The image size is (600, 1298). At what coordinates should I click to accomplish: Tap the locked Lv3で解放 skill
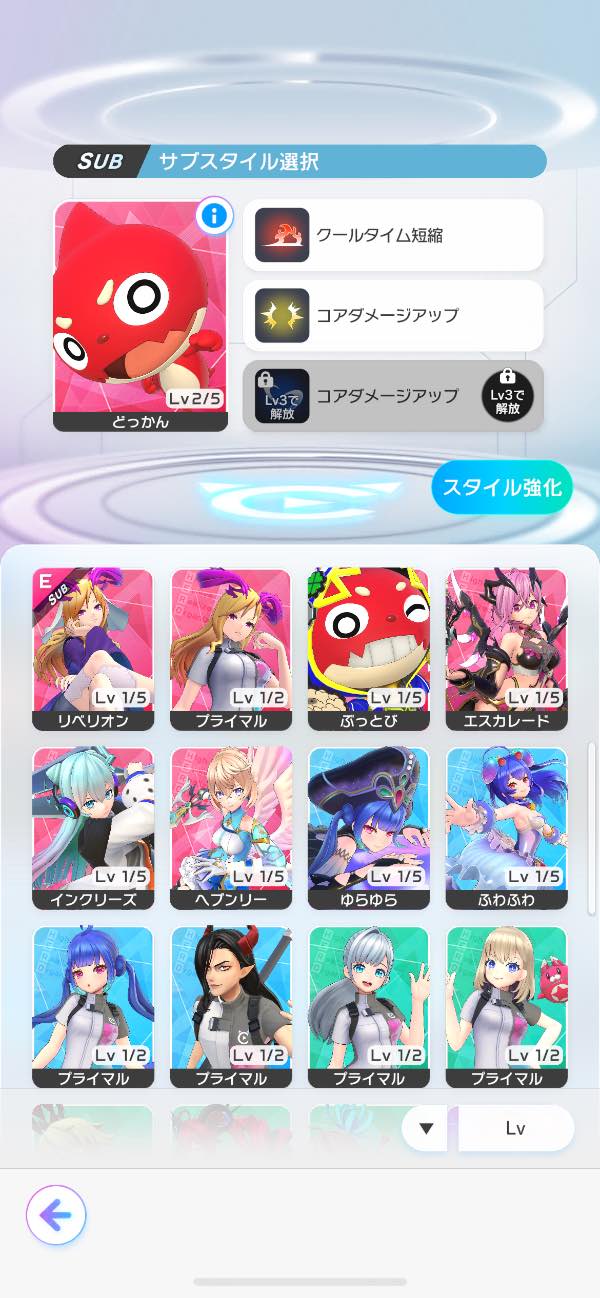pos(393,396)
